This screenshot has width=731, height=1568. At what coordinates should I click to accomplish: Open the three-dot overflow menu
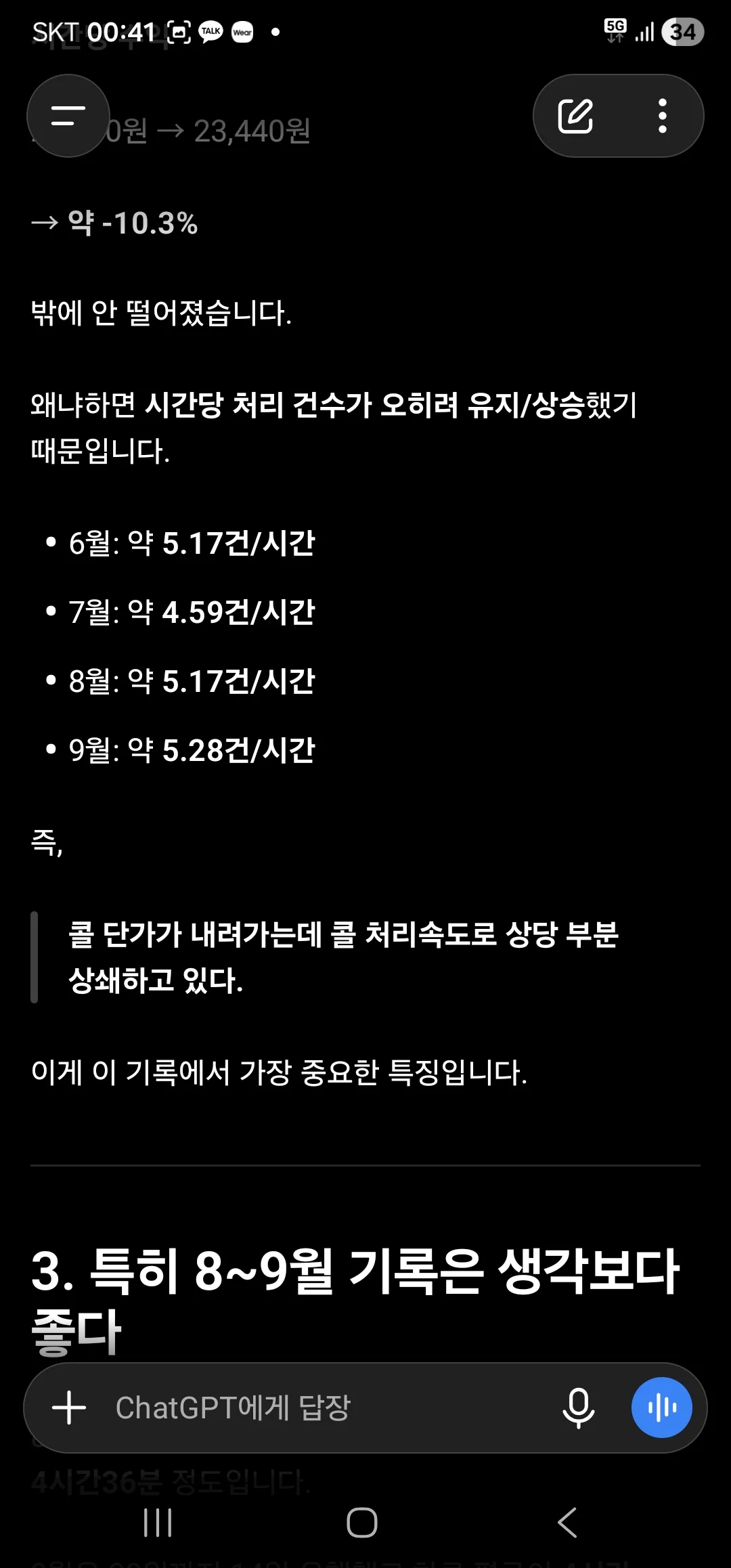[x=663, y=116]
